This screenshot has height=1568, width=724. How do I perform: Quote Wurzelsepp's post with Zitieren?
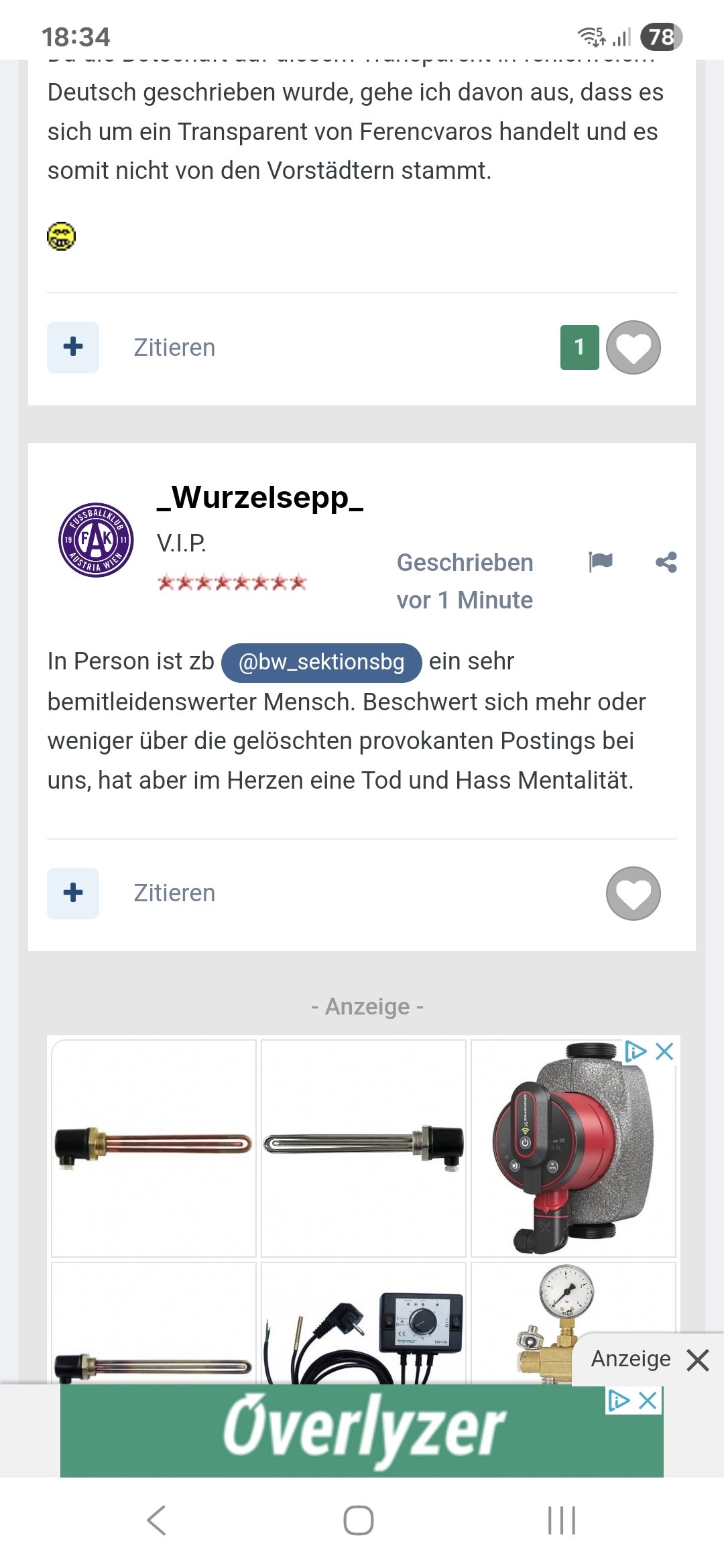click(174, 893)
